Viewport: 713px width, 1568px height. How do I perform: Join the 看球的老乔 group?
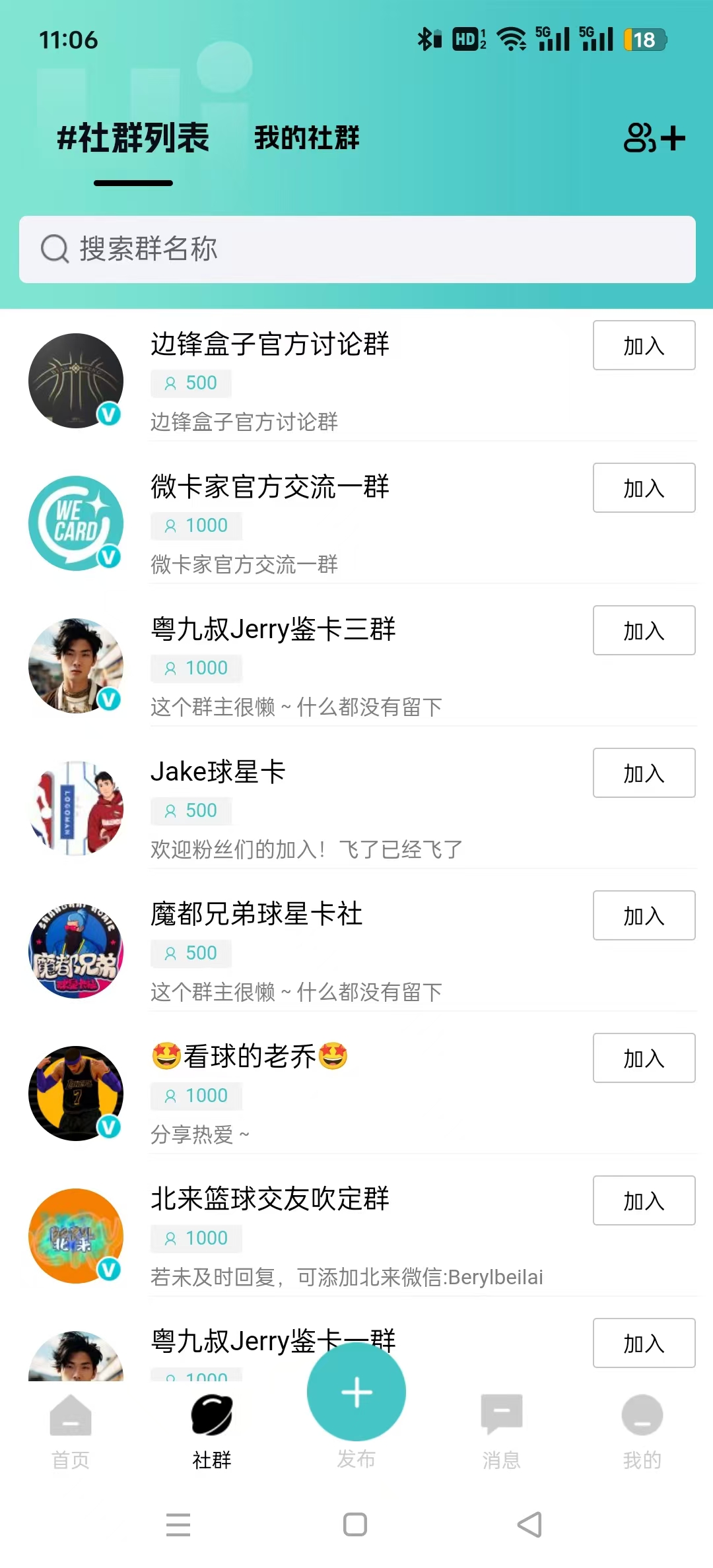644,1058
